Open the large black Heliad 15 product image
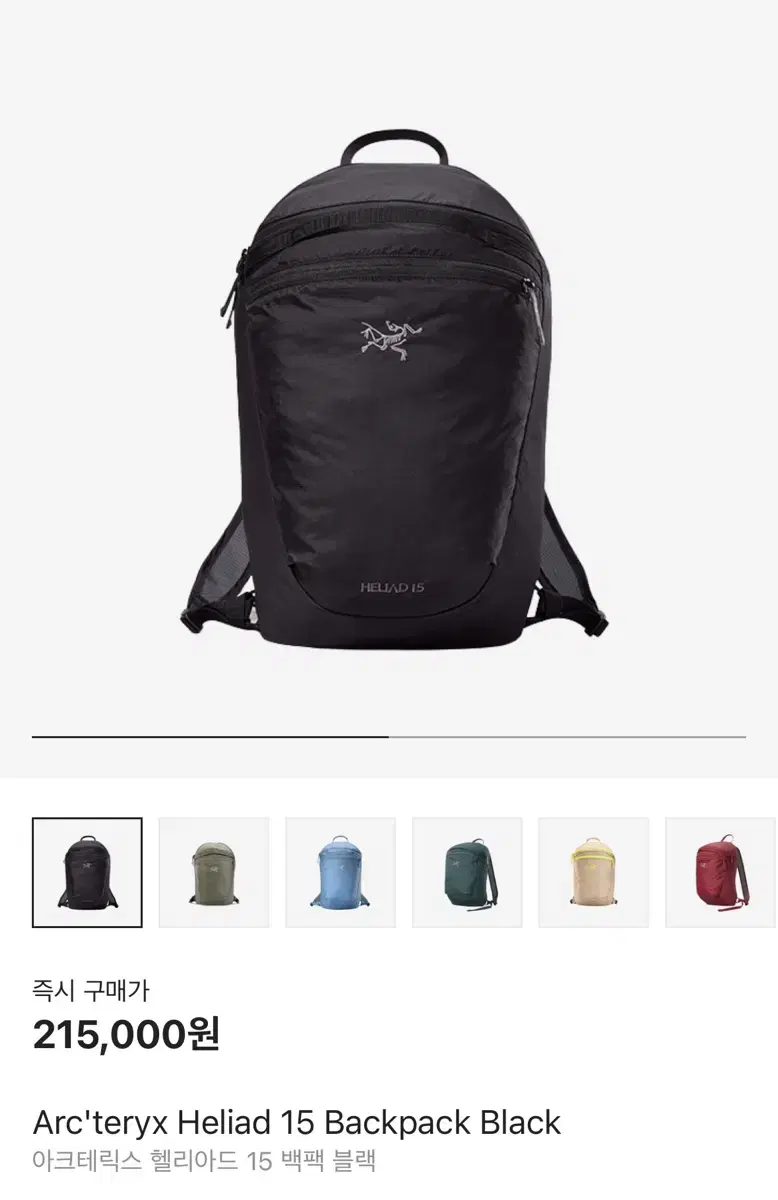This screenshot has height=1200, width=778. [x=390, y=387]
